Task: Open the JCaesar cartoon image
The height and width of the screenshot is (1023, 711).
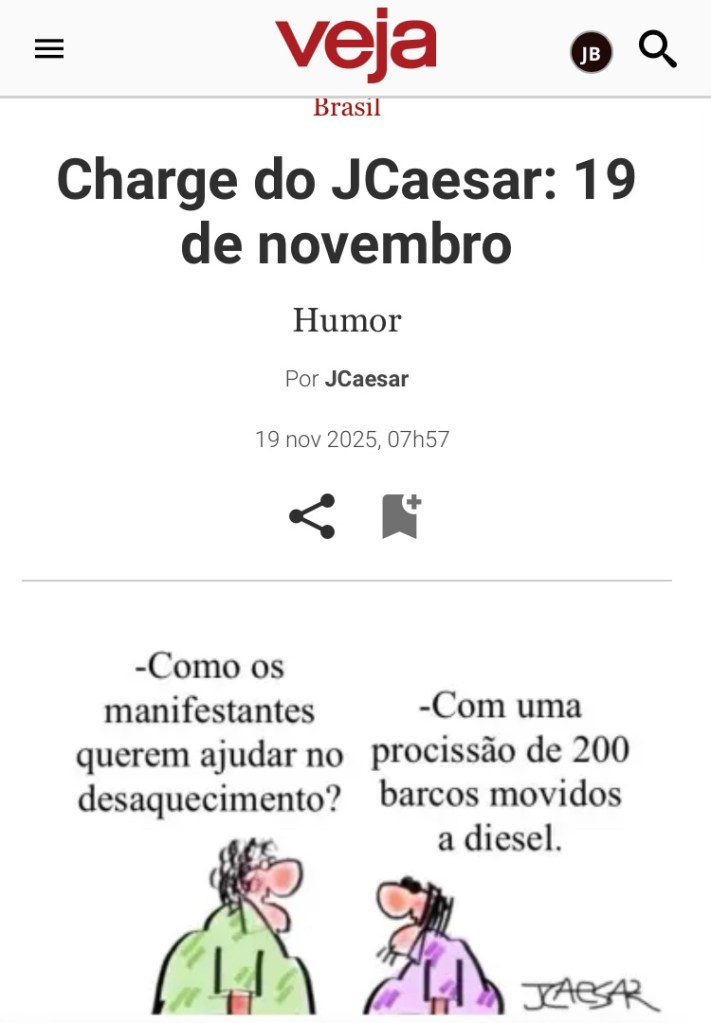Action: [x=355, y=820]
